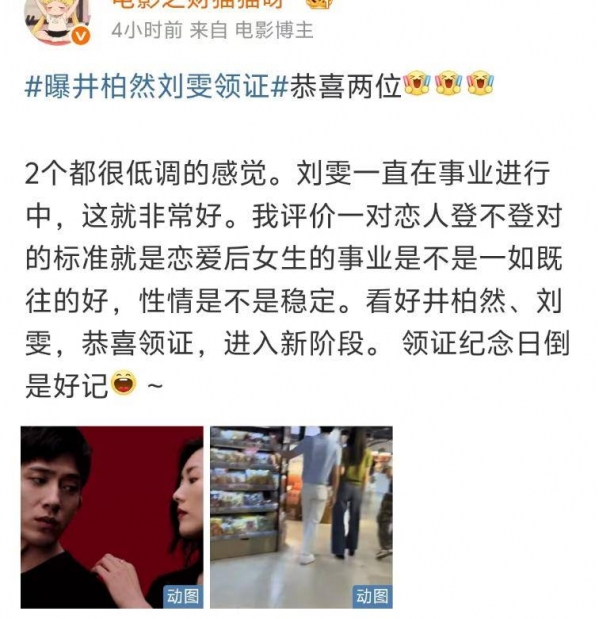Open the supermarket GIF thumbnail

coord(301,517)
